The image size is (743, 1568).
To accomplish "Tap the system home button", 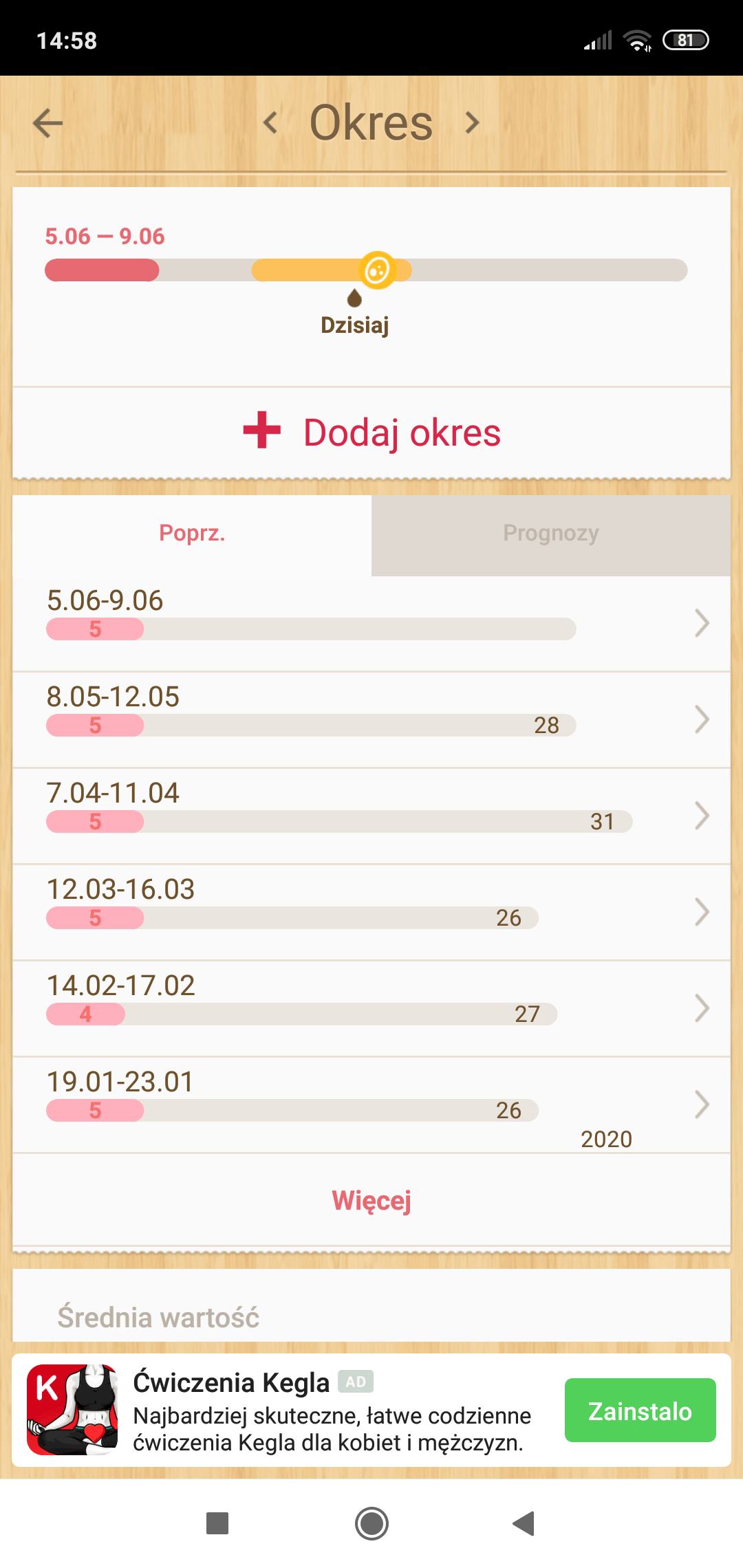I will coord(371,1523).
